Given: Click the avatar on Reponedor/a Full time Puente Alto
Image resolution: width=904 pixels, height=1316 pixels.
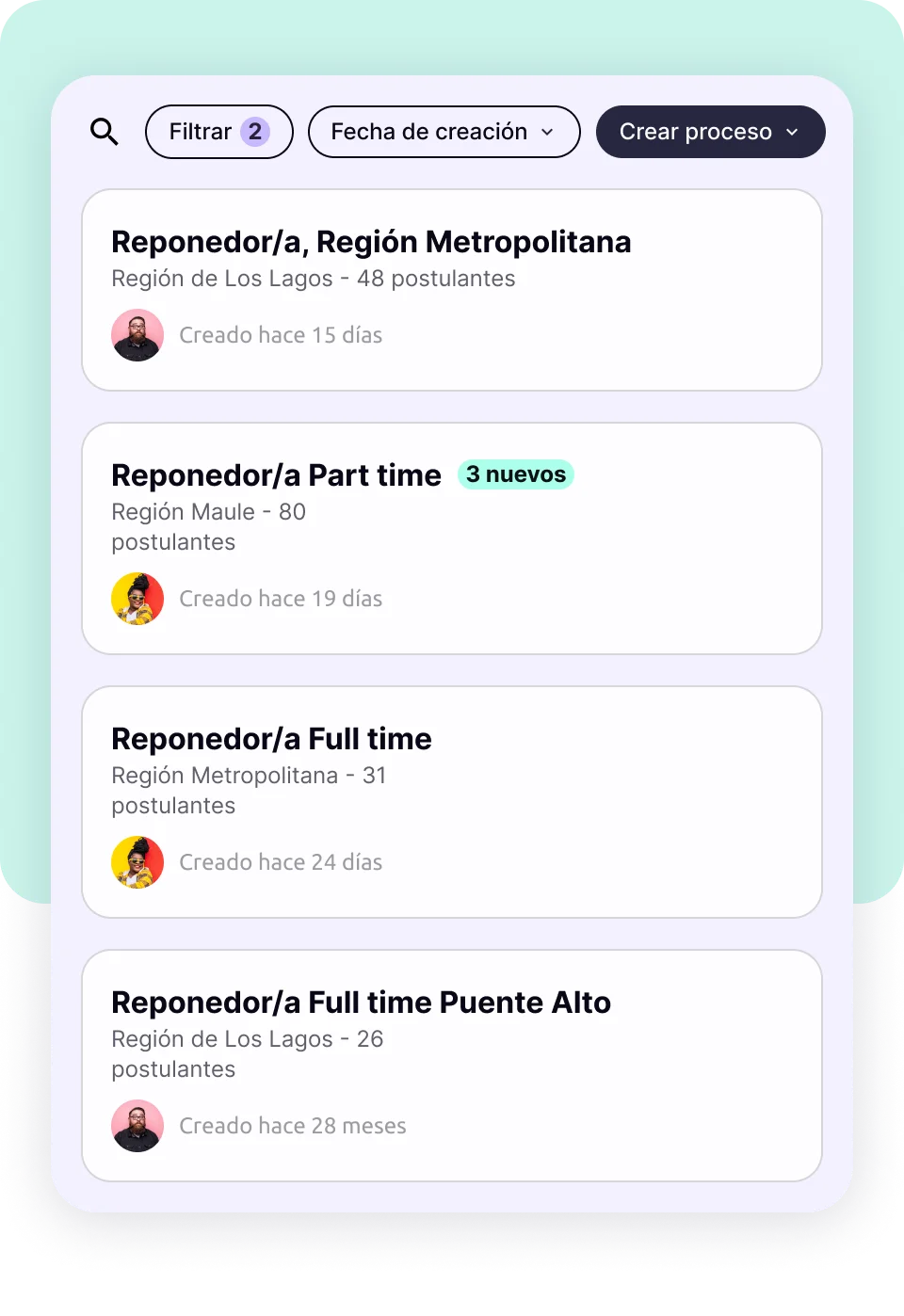Looking at the screenshot, I should [x=137, y=1126].
